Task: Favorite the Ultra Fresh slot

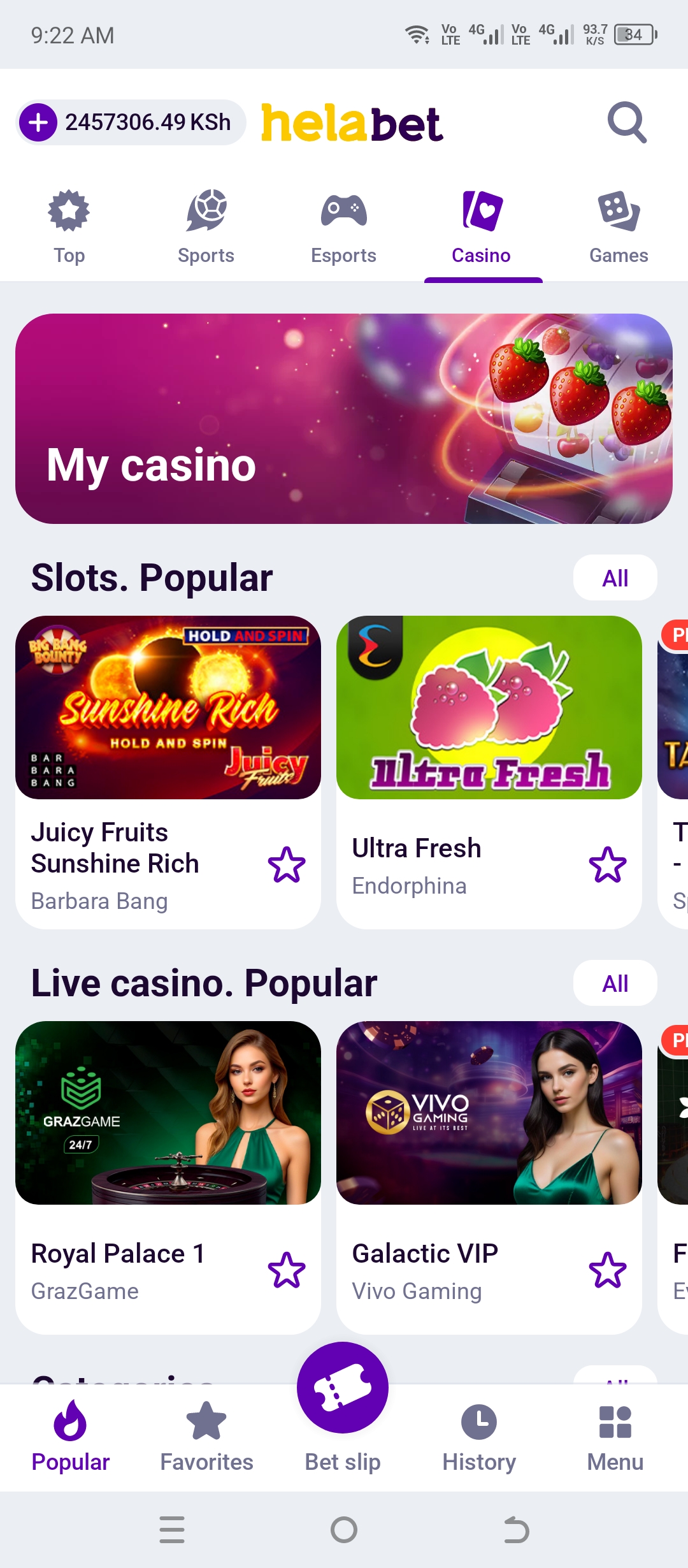Action: 608,866
